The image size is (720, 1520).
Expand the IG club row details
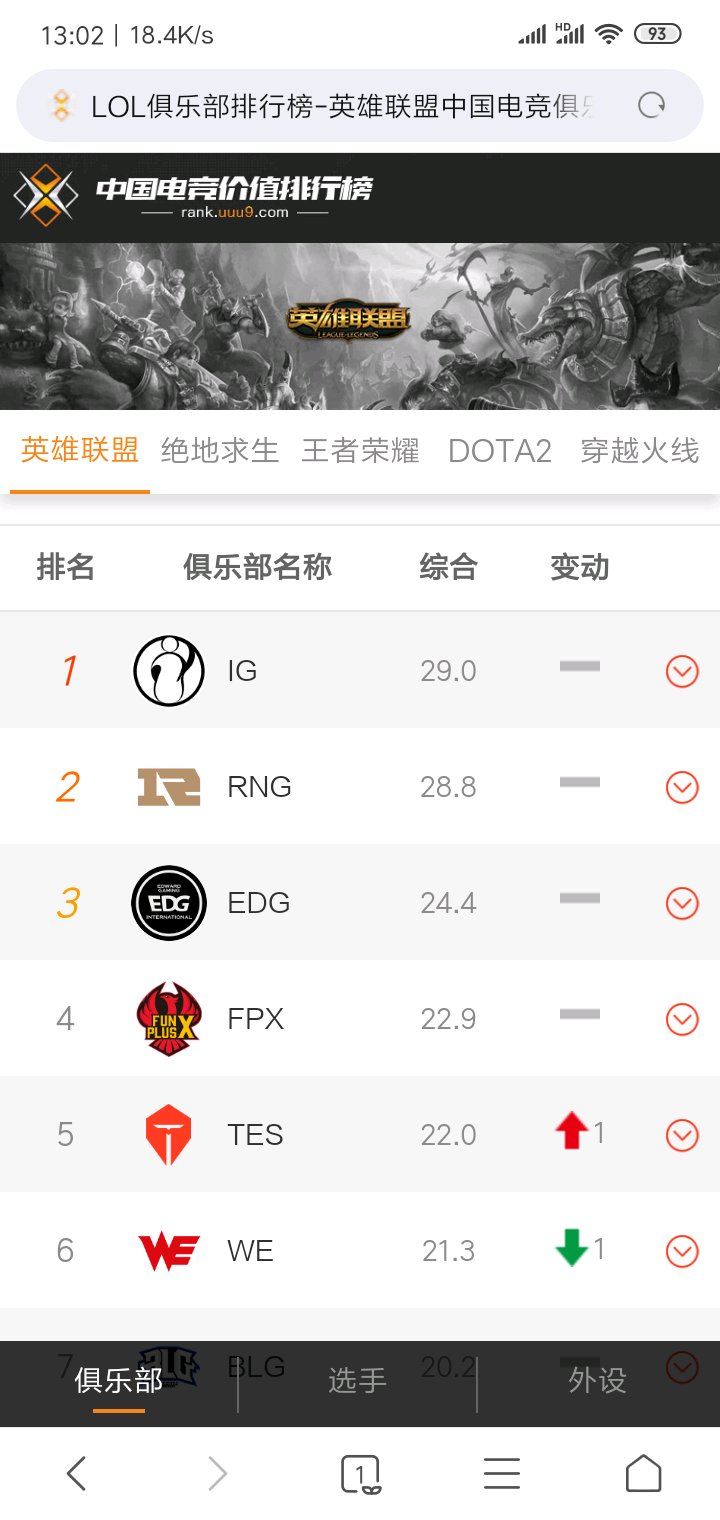[x=682, y=672]
